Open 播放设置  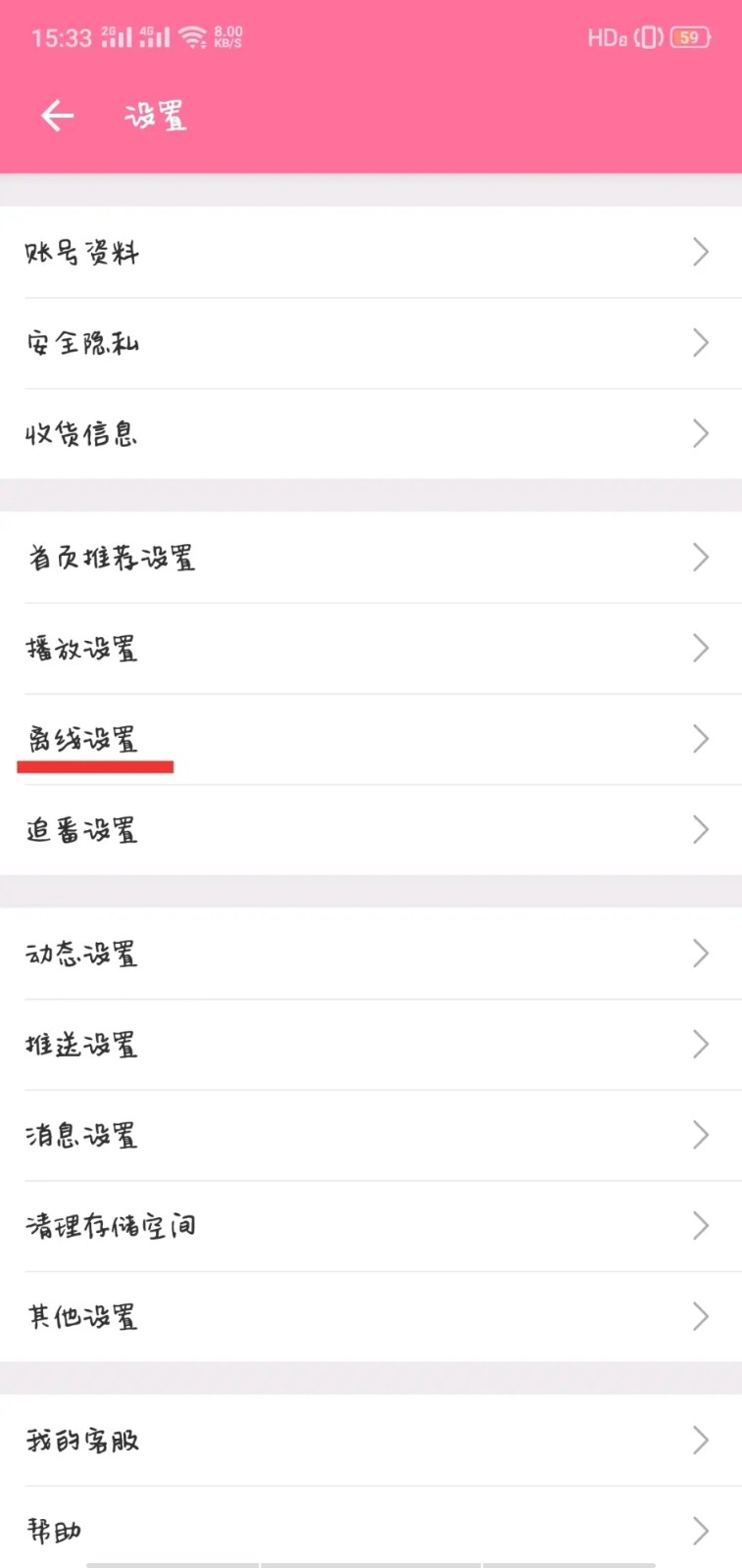point(371,649)
